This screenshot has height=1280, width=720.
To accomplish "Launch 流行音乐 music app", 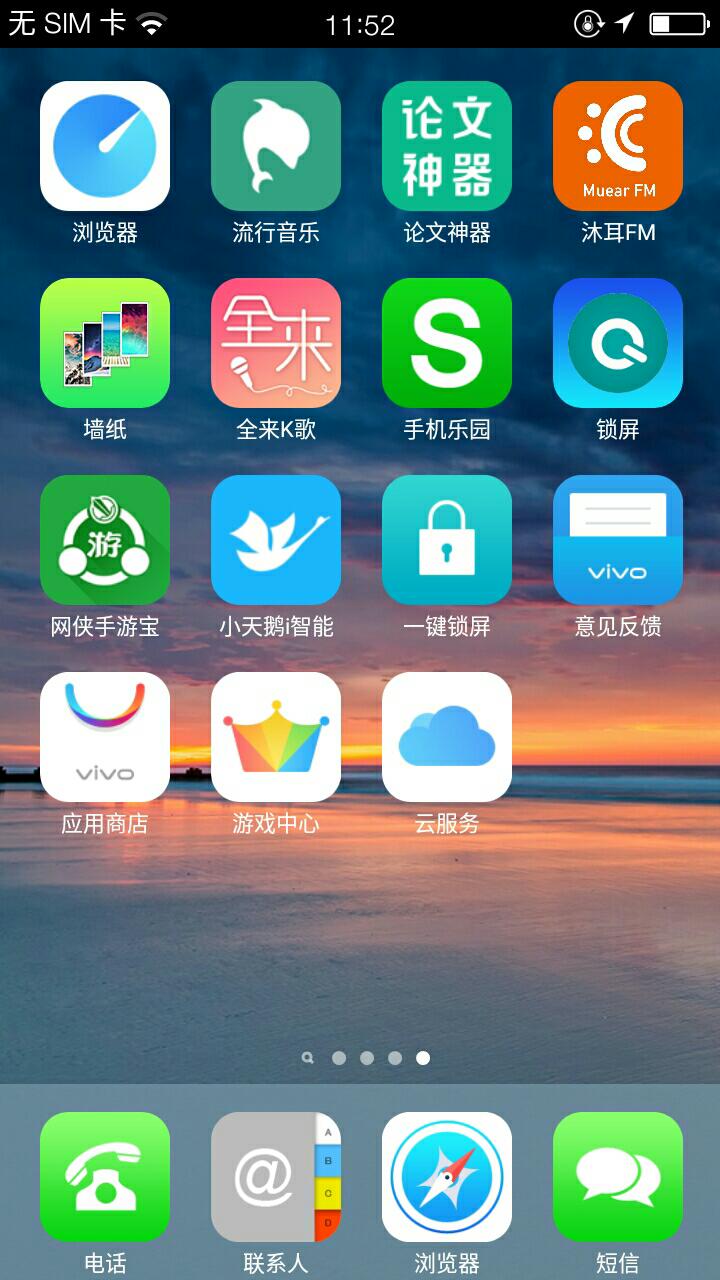I will pos(276,145).
